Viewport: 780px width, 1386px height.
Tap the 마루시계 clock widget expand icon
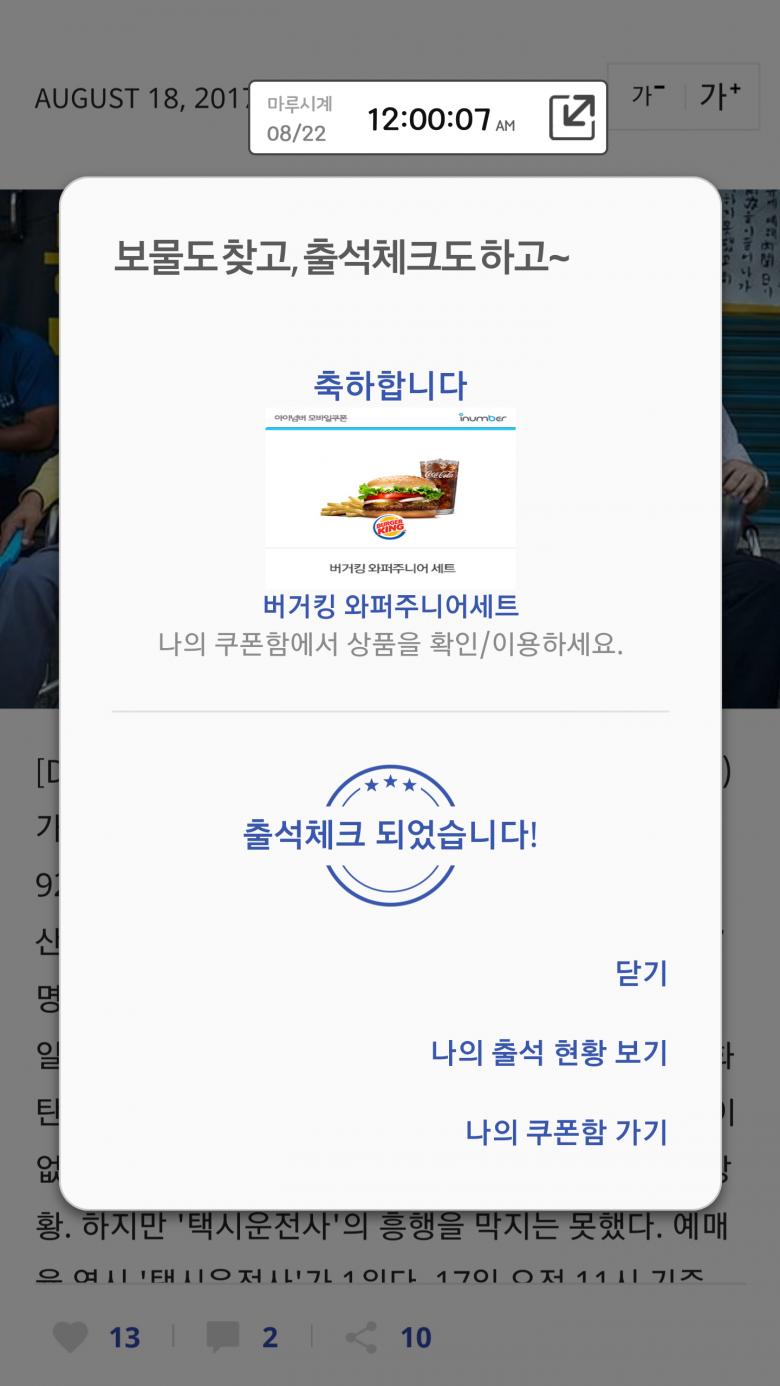572,118
